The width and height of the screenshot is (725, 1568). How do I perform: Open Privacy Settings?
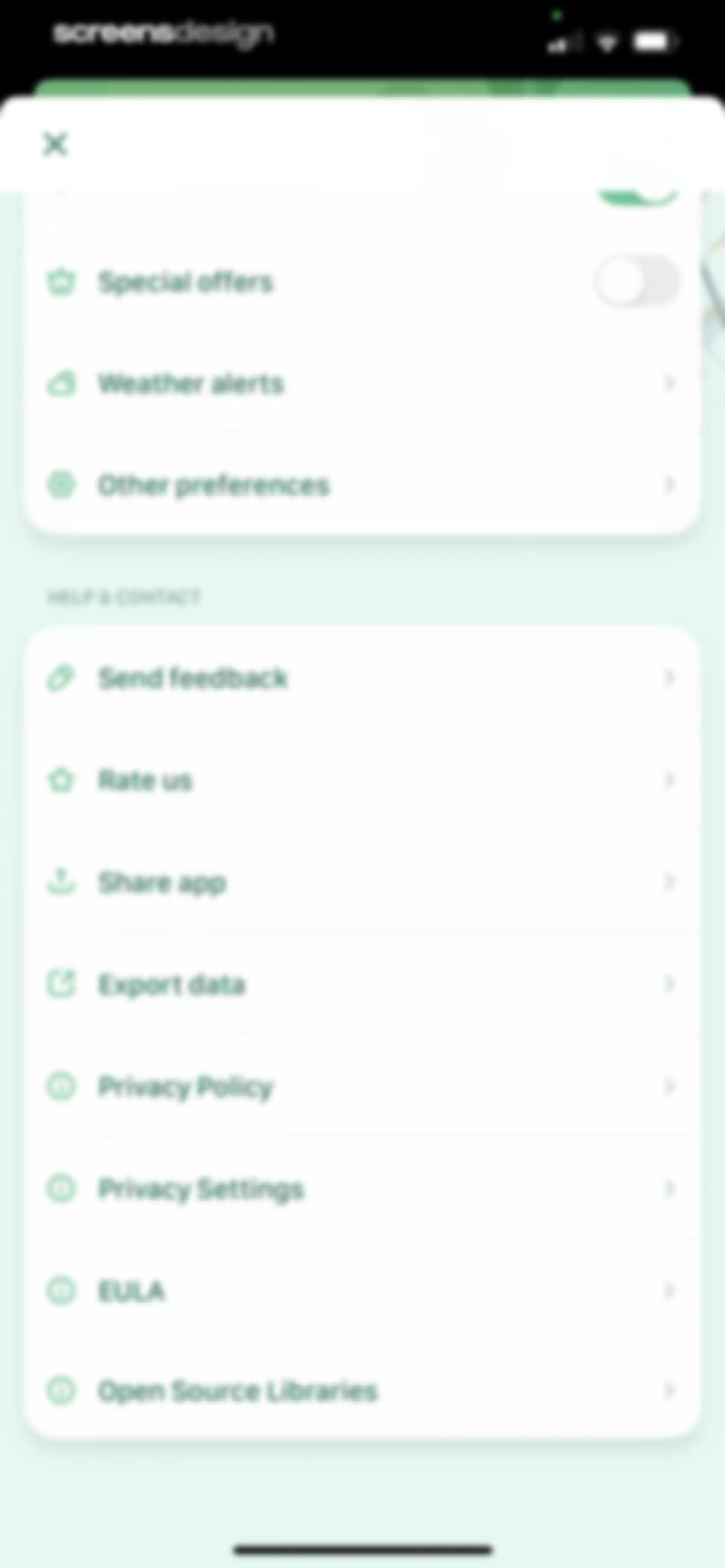pyautogui.click(x=362, y=1188)
